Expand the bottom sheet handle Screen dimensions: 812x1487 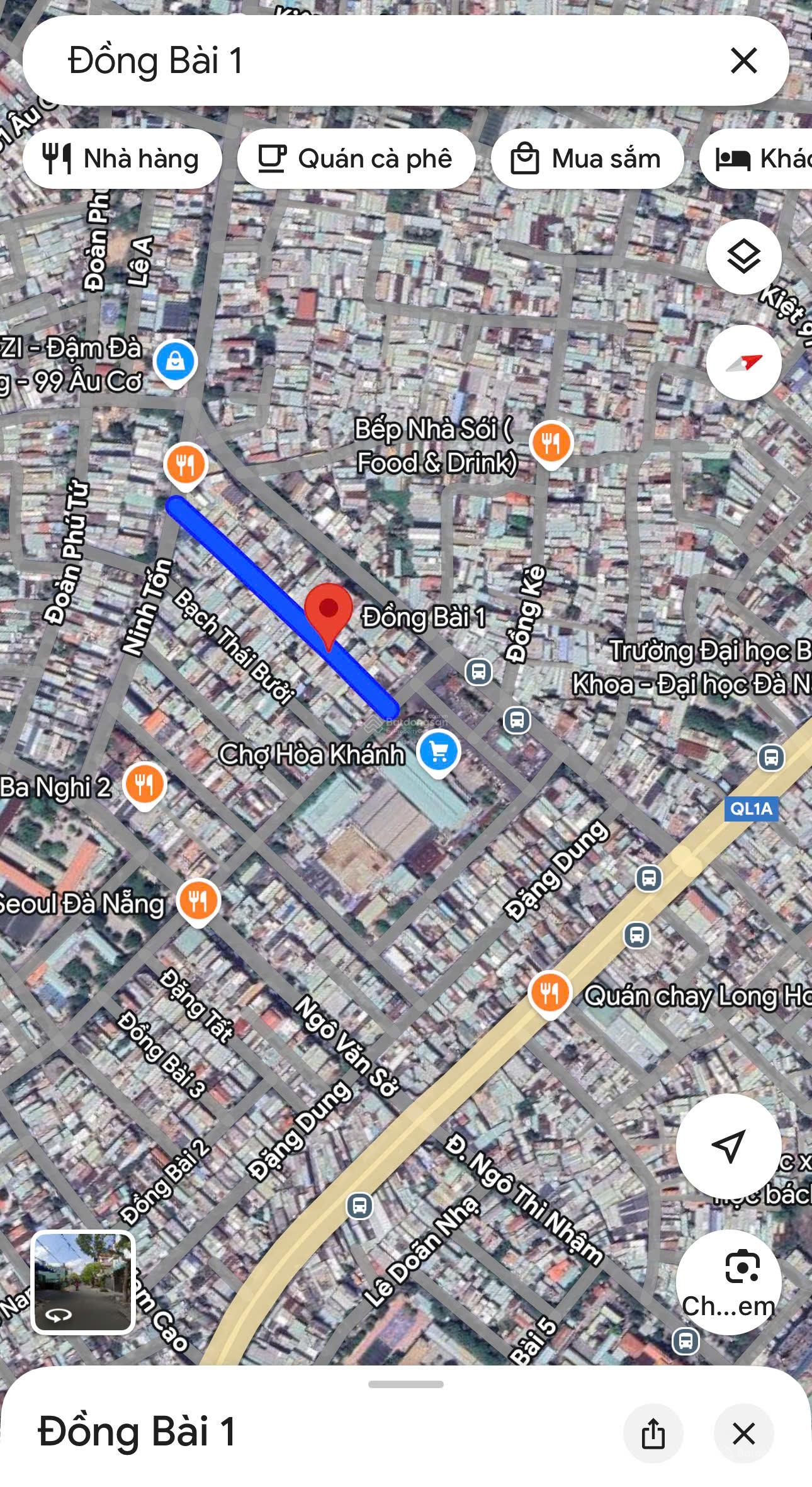(x=405, y=1384)
